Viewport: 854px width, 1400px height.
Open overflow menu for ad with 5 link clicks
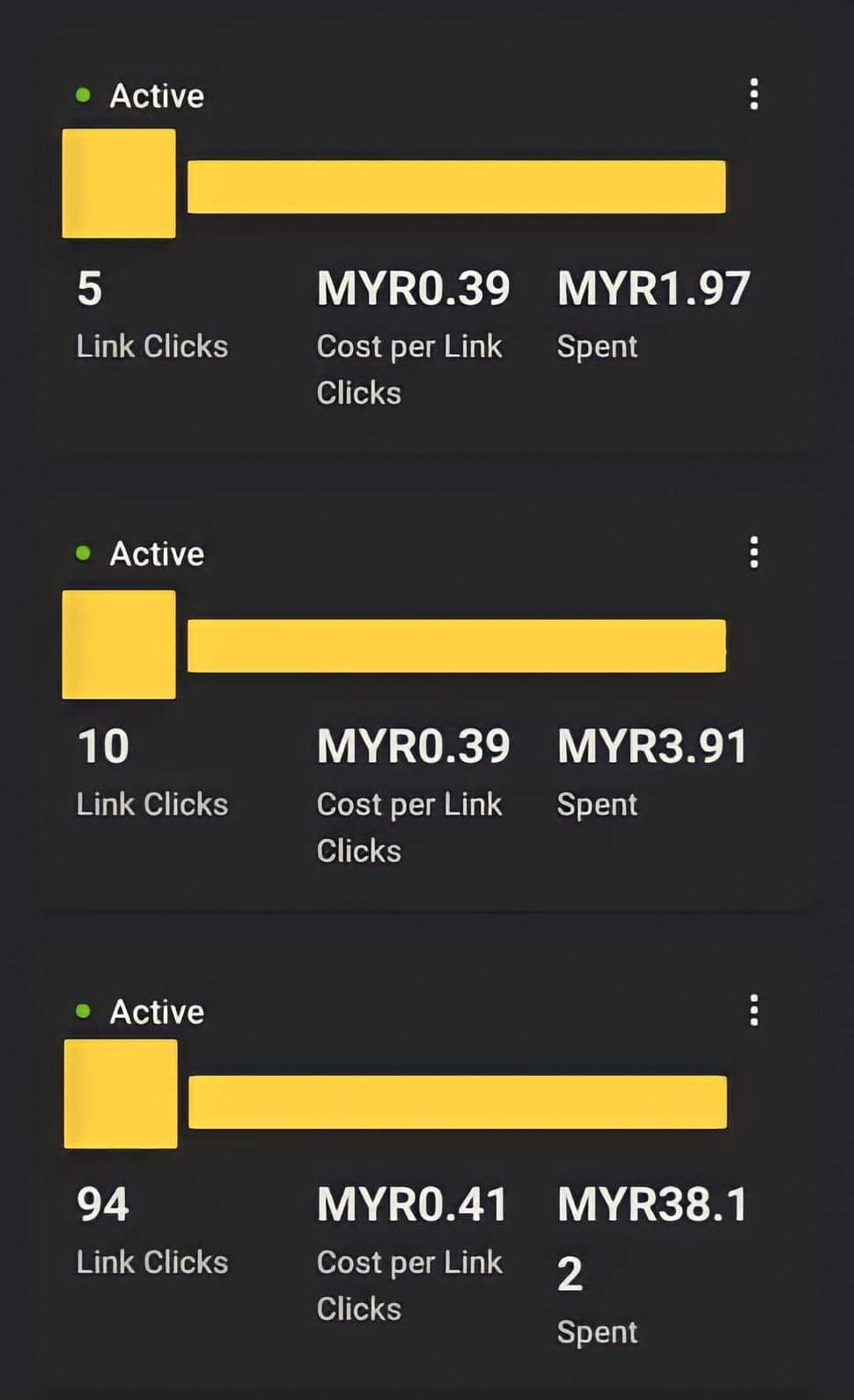(754, 94)
